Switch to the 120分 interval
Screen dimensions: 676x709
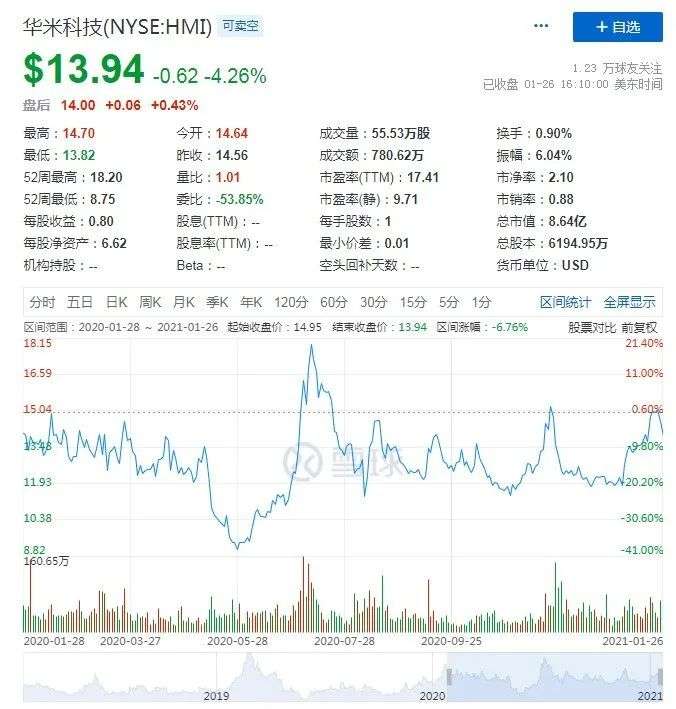291,302
